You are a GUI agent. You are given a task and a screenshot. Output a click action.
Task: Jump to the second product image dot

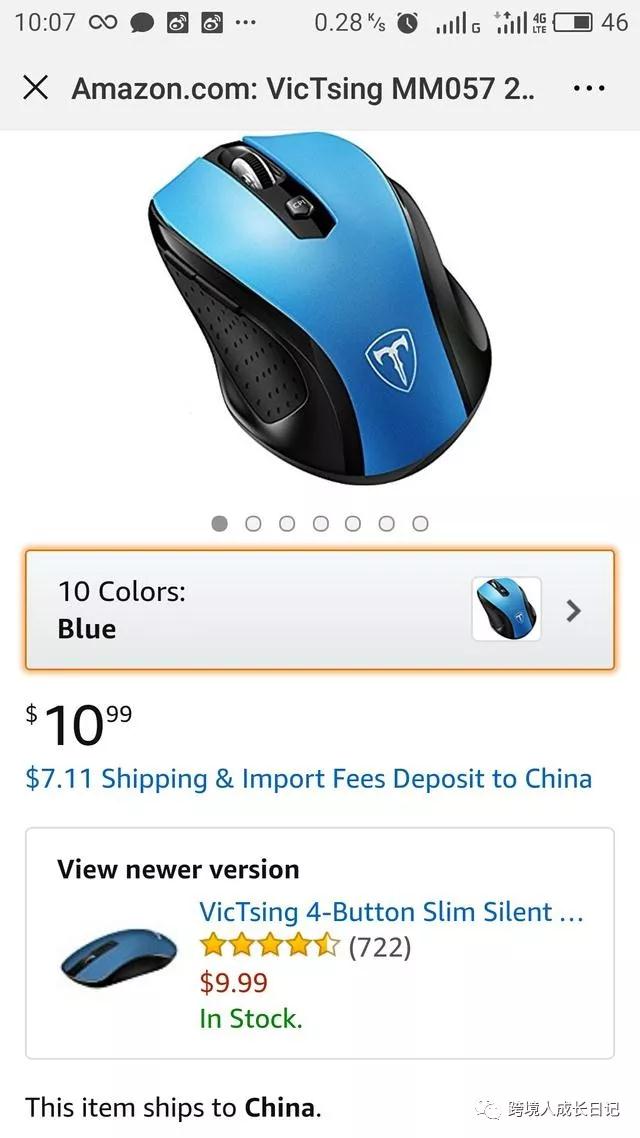(x=253, y=523)
